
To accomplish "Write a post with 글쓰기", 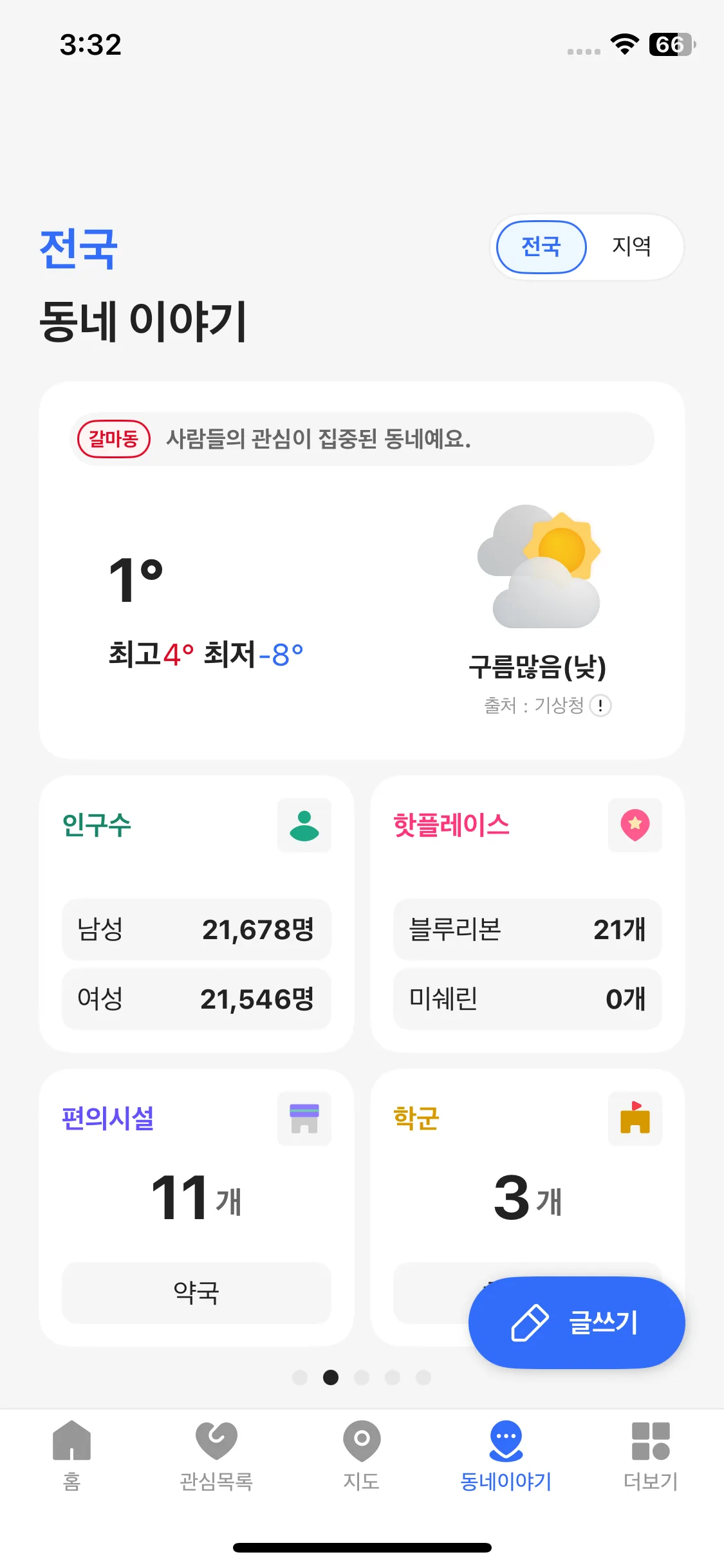I will point(576,1323).
